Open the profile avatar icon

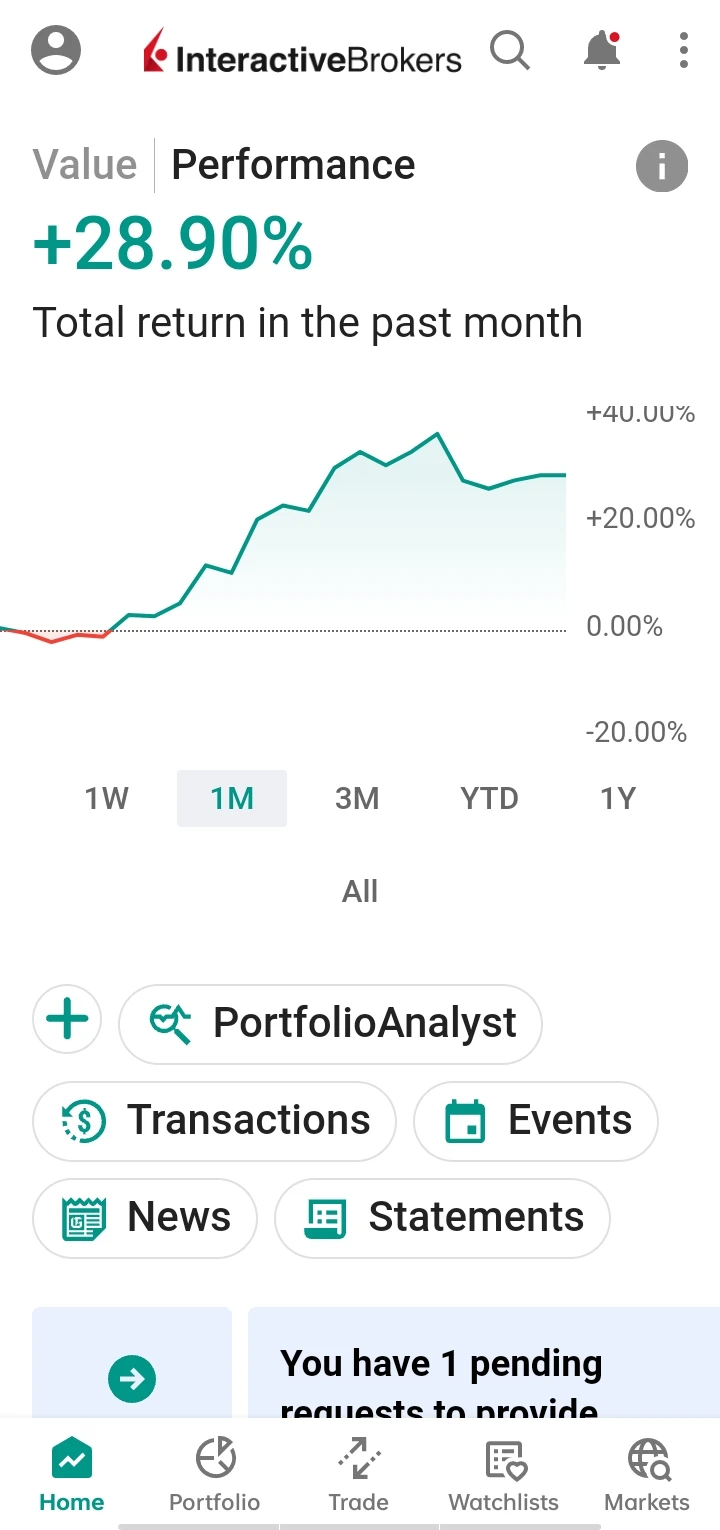[x=56, y=51]
